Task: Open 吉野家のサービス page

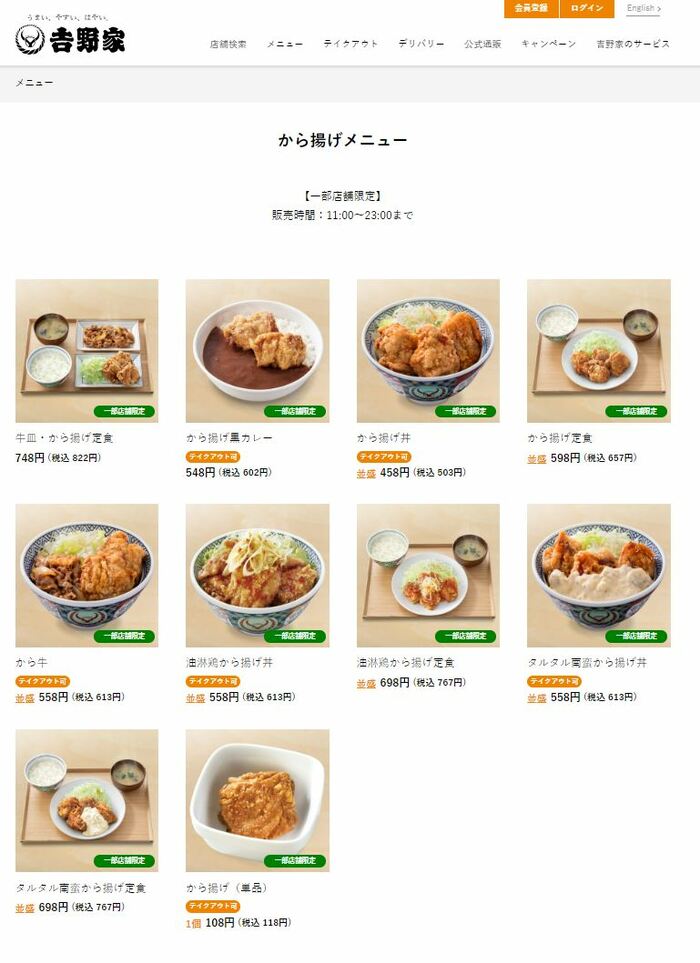Action: pyautogui.click(x=632, y=44)
